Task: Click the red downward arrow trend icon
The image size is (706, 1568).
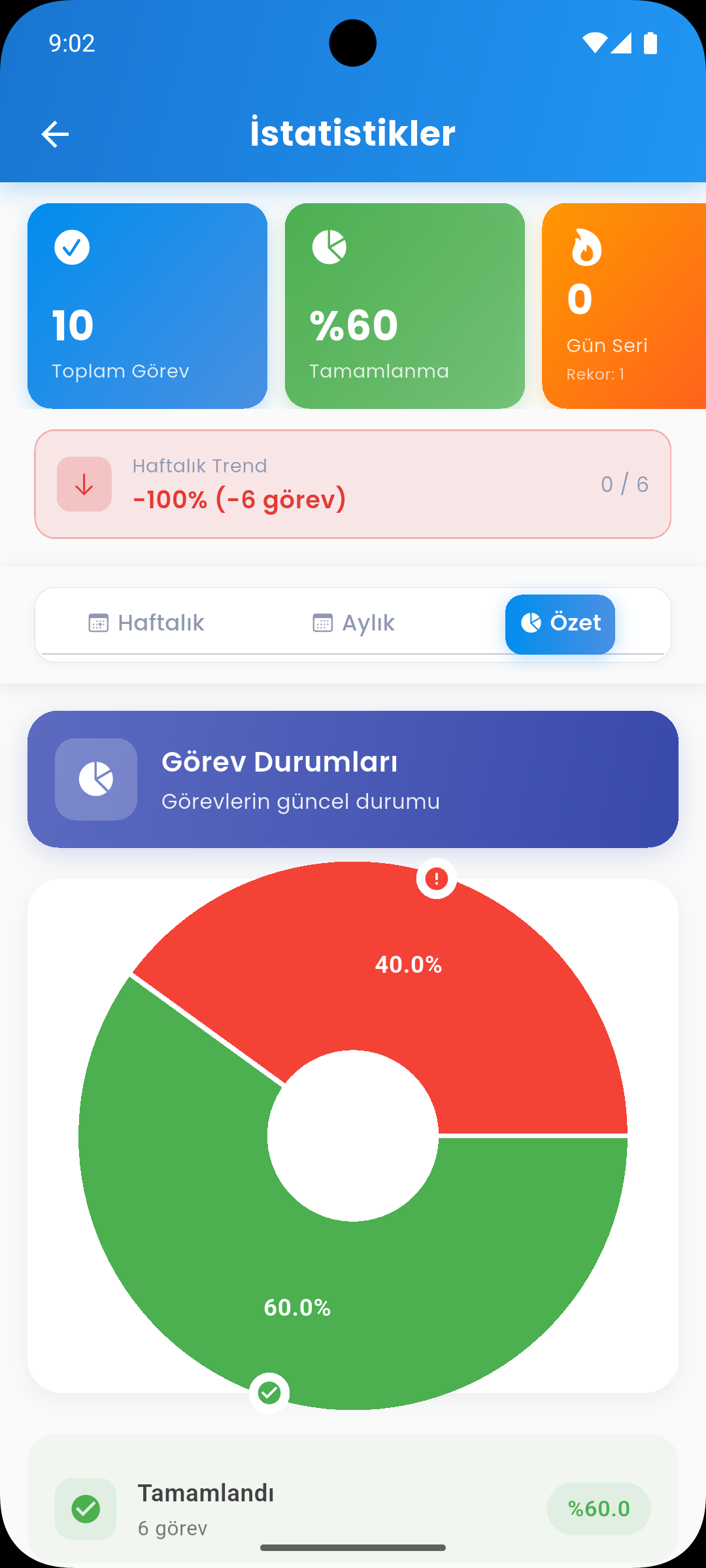Action: tap(84, 484)
